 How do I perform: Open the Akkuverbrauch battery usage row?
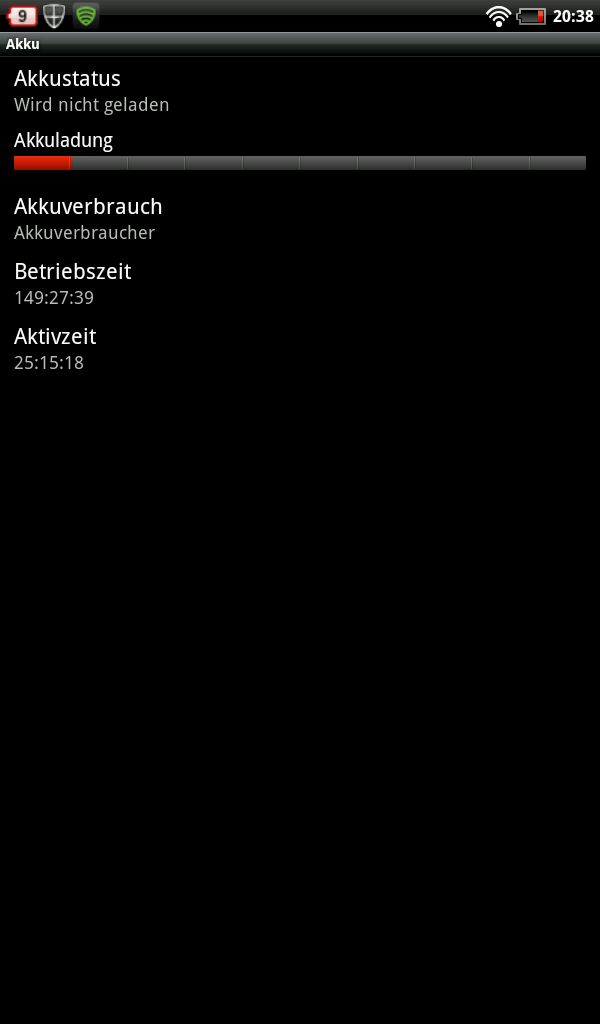(x=300, y=219)
